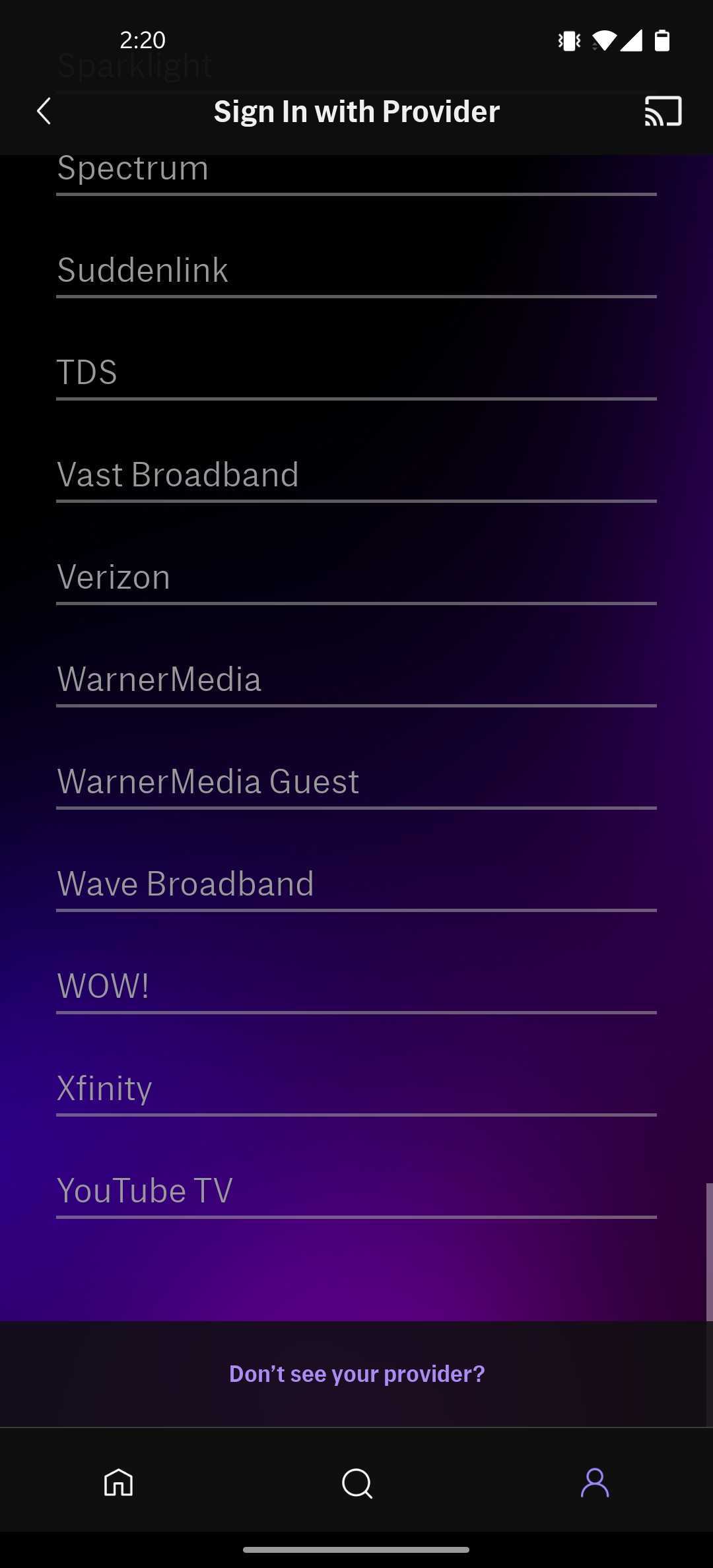Pick Vast Broadband as provider

click(x=356, y=475)
